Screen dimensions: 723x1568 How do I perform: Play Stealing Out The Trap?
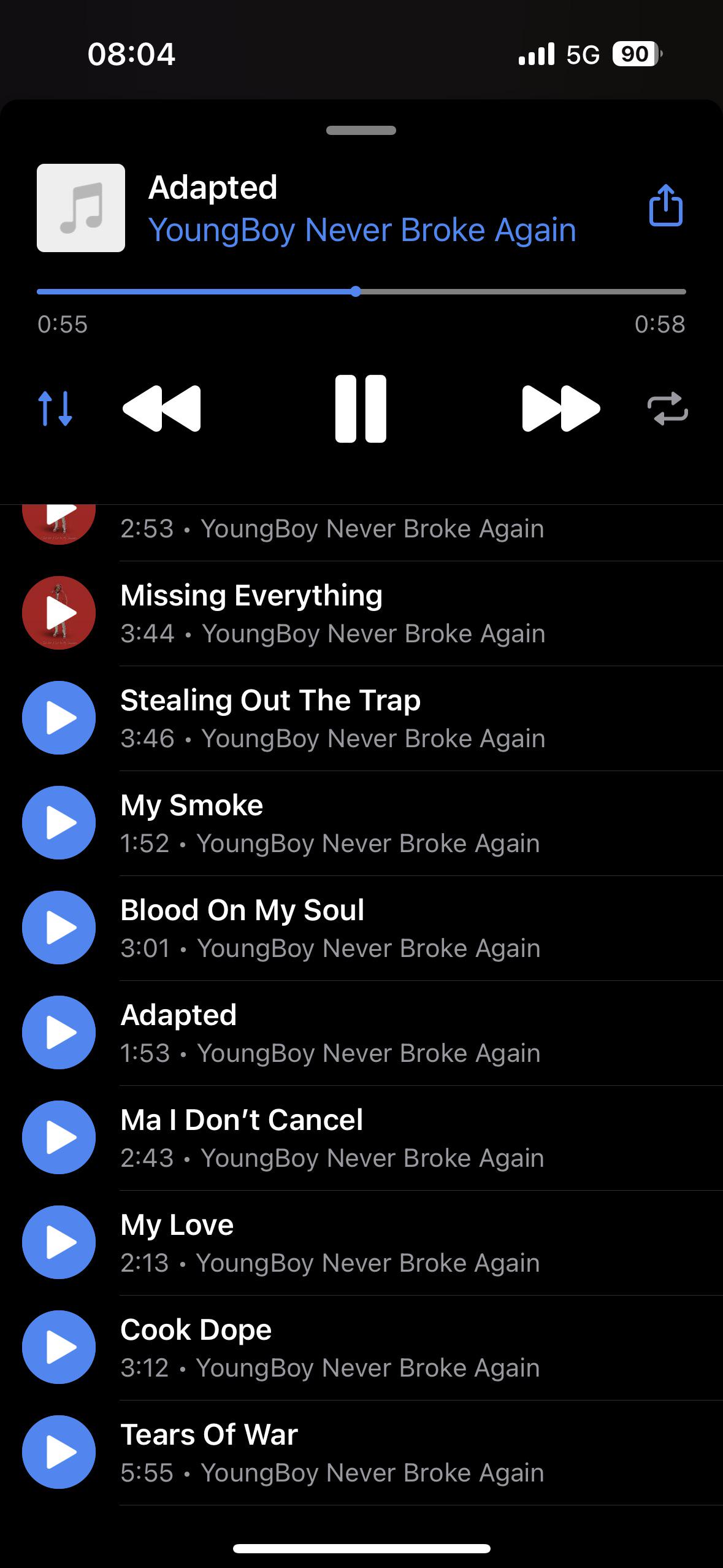pyautogui.click(x=59, y=718)
